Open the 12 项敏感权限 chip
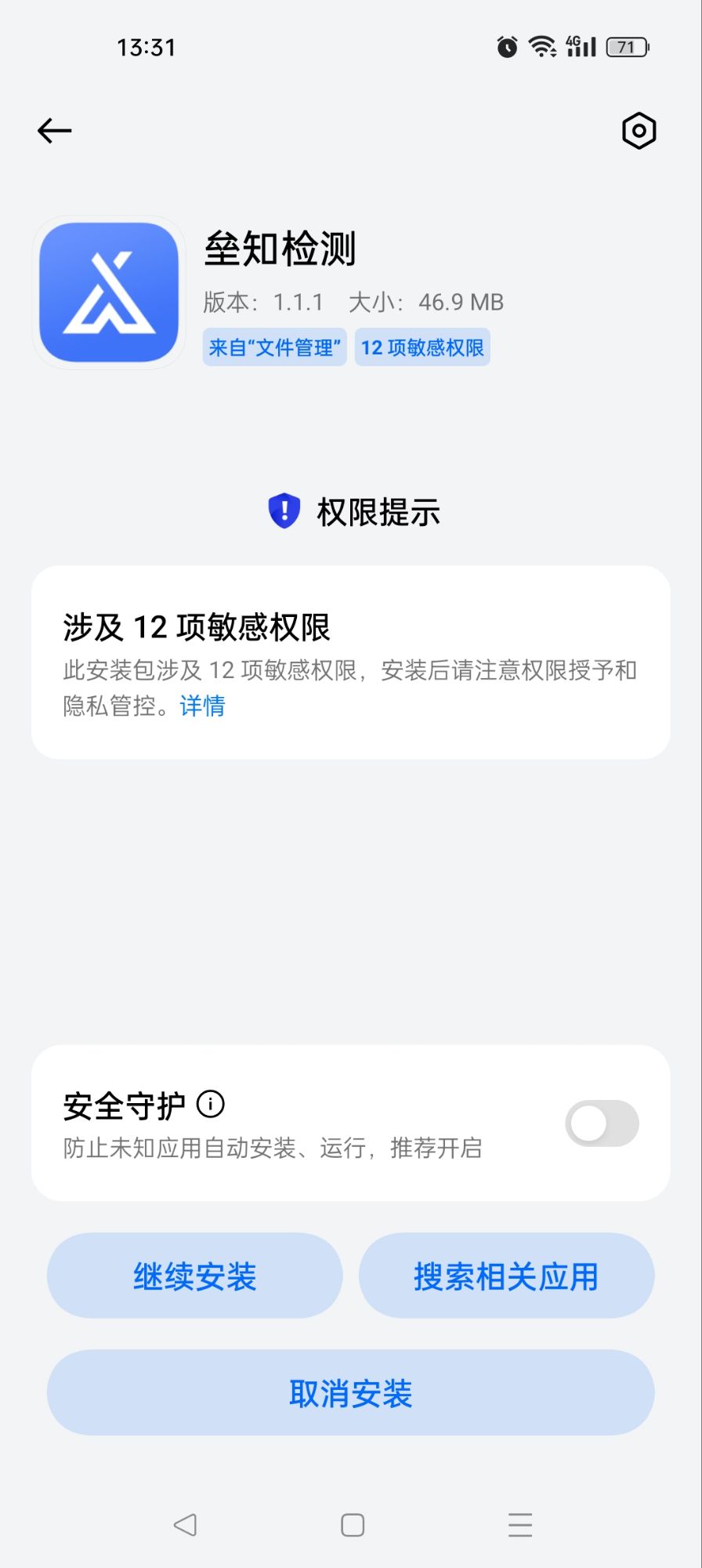This screenshot has height=1568, width=702. [422, 347]
